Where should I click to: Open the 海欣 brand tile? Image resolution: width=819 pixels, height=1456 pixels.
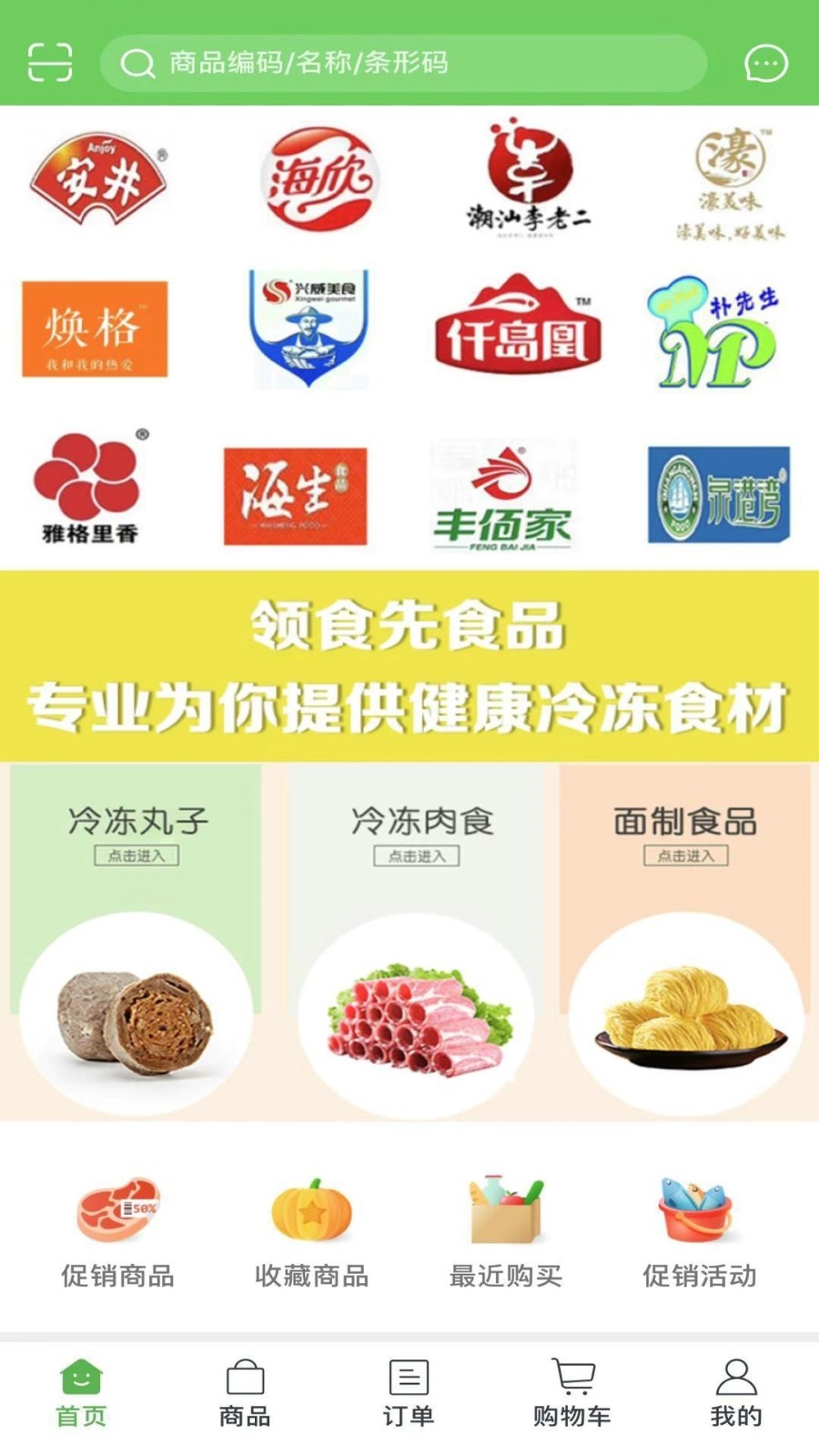click(x=318, y=178)
